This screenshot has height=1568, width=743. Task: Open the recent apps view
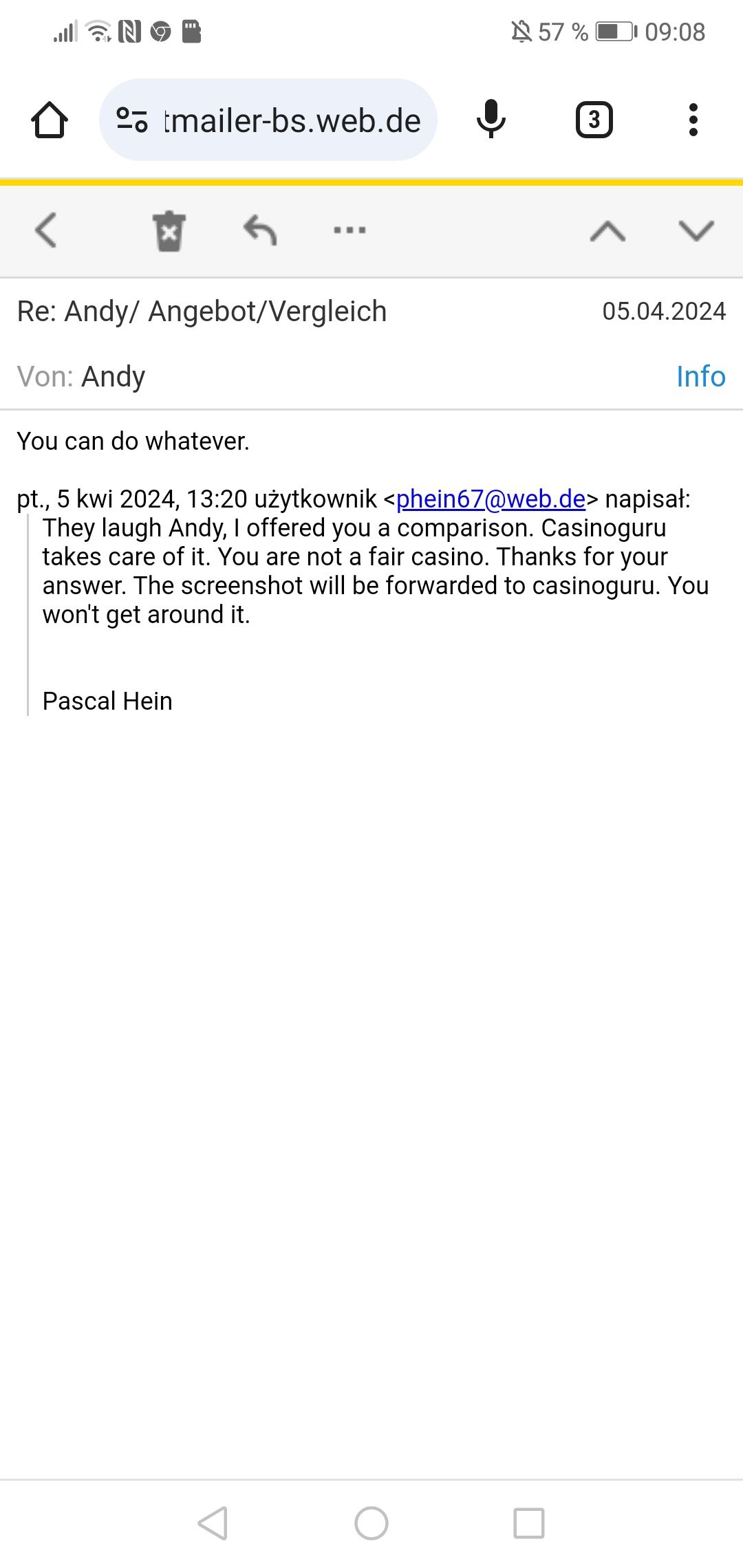[x=529, y=1523]
